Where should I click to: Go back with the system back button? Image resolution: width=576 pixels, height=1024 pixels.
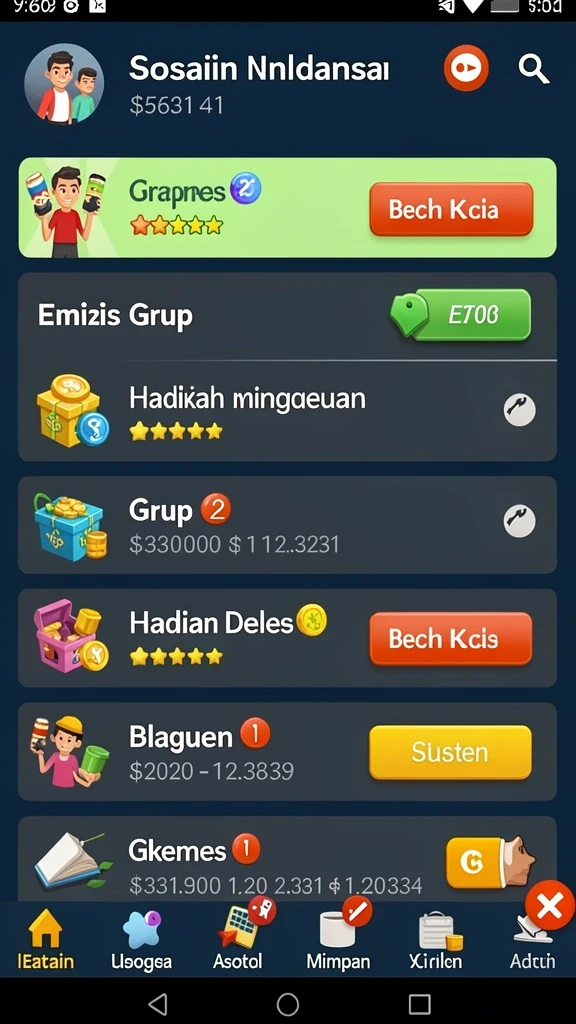[x=157, y=1004]
